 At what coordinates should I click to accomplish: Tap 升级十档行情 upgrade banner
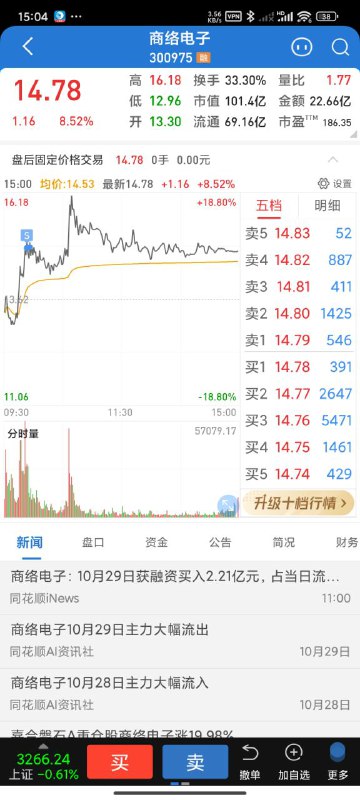pyautogui.click(x=298, y=503)
